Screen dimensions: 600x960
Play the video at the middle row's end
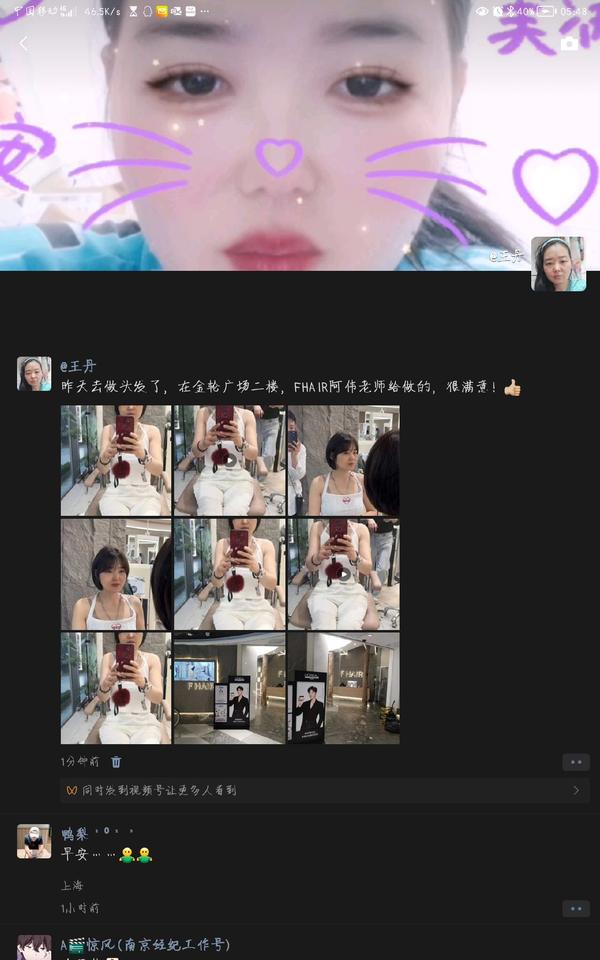point(343,574)
